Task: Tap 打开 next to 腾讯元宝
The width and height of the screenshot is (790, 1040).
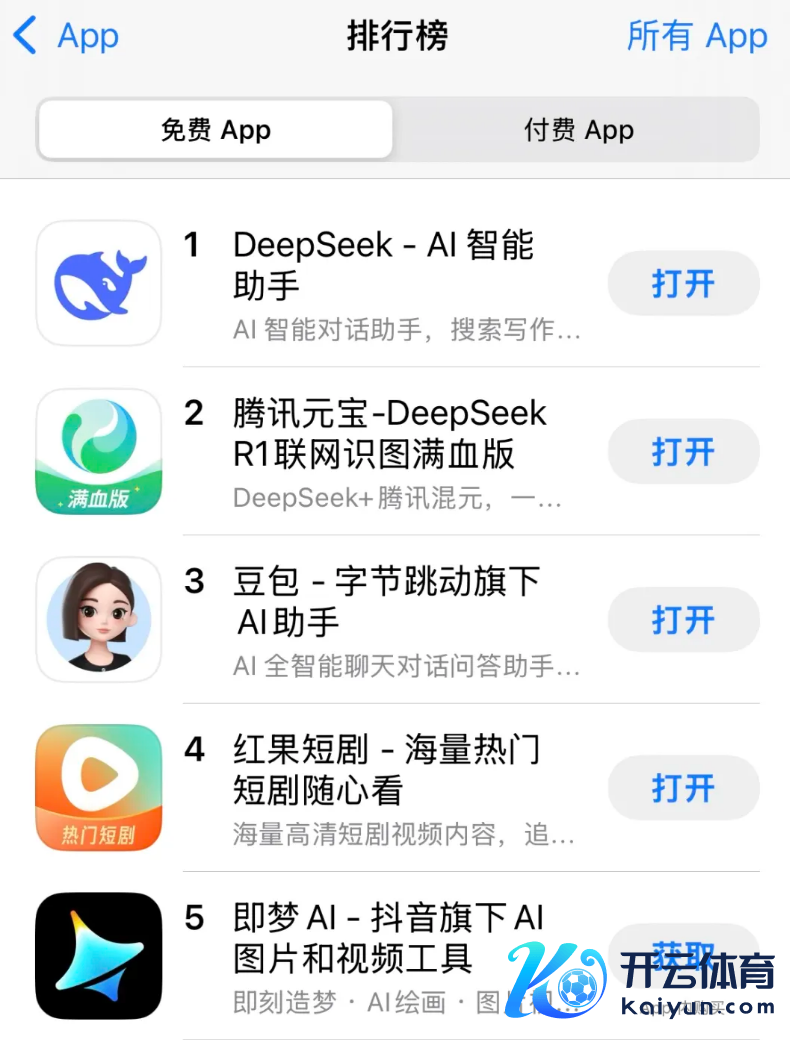Action: tap(683, 452)
